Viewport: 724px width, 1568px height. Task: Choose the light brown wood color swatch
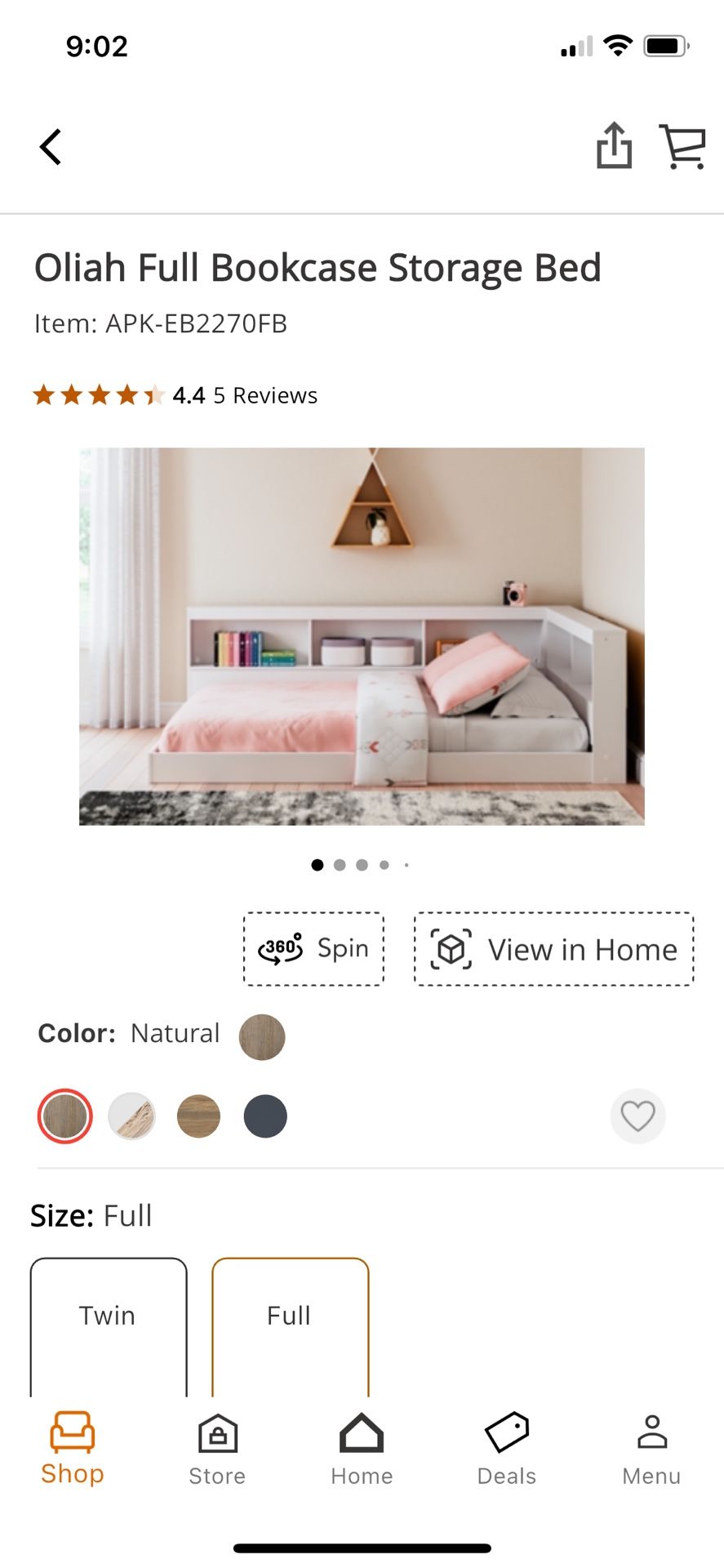click(x=198, y=1116)
